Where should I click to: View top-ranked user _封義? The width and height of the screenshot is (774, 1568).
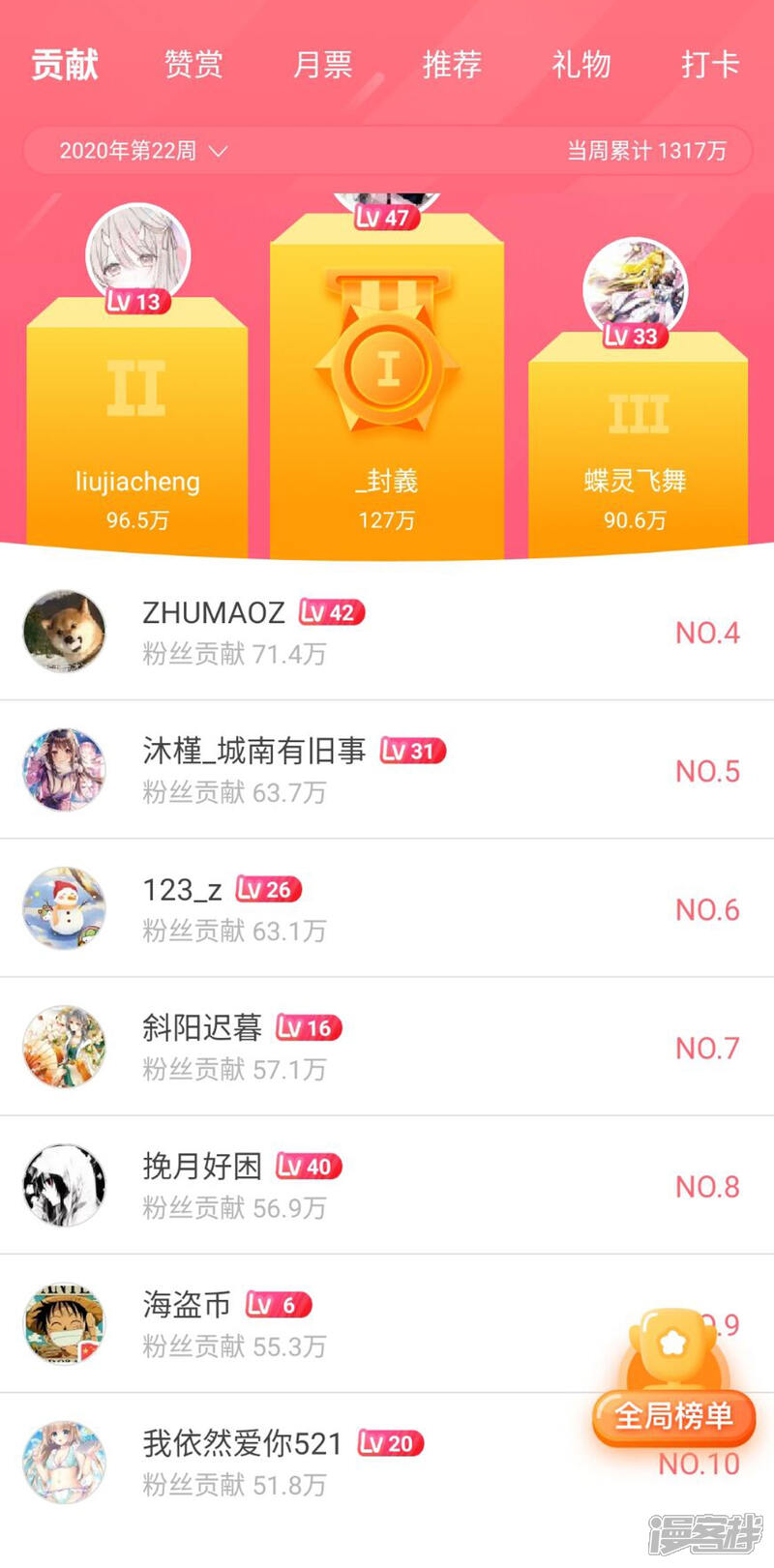tap(387, 481)
